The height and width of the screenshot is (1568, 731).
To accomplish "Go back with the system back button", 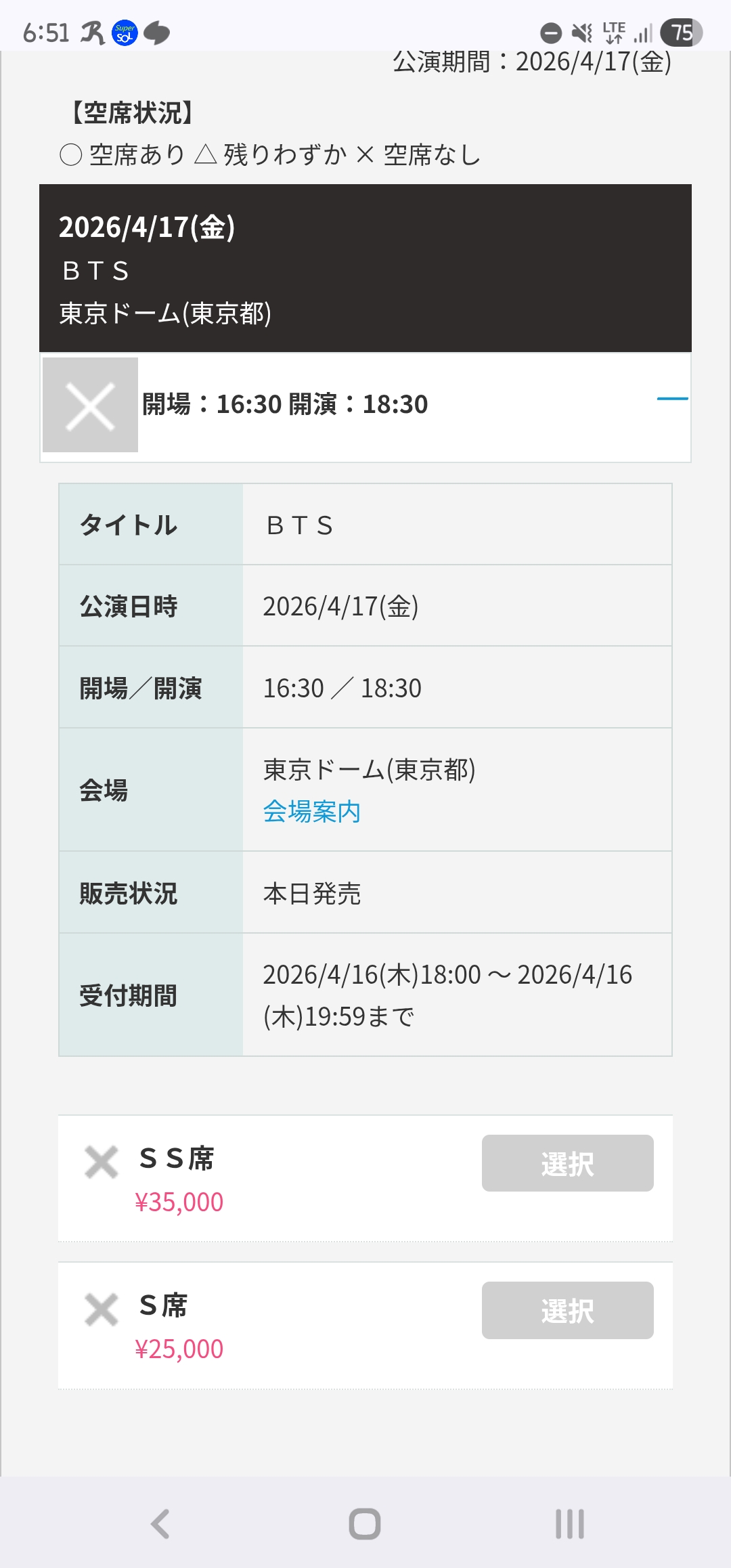I will pyautogui.click(x=160, y=1524).
